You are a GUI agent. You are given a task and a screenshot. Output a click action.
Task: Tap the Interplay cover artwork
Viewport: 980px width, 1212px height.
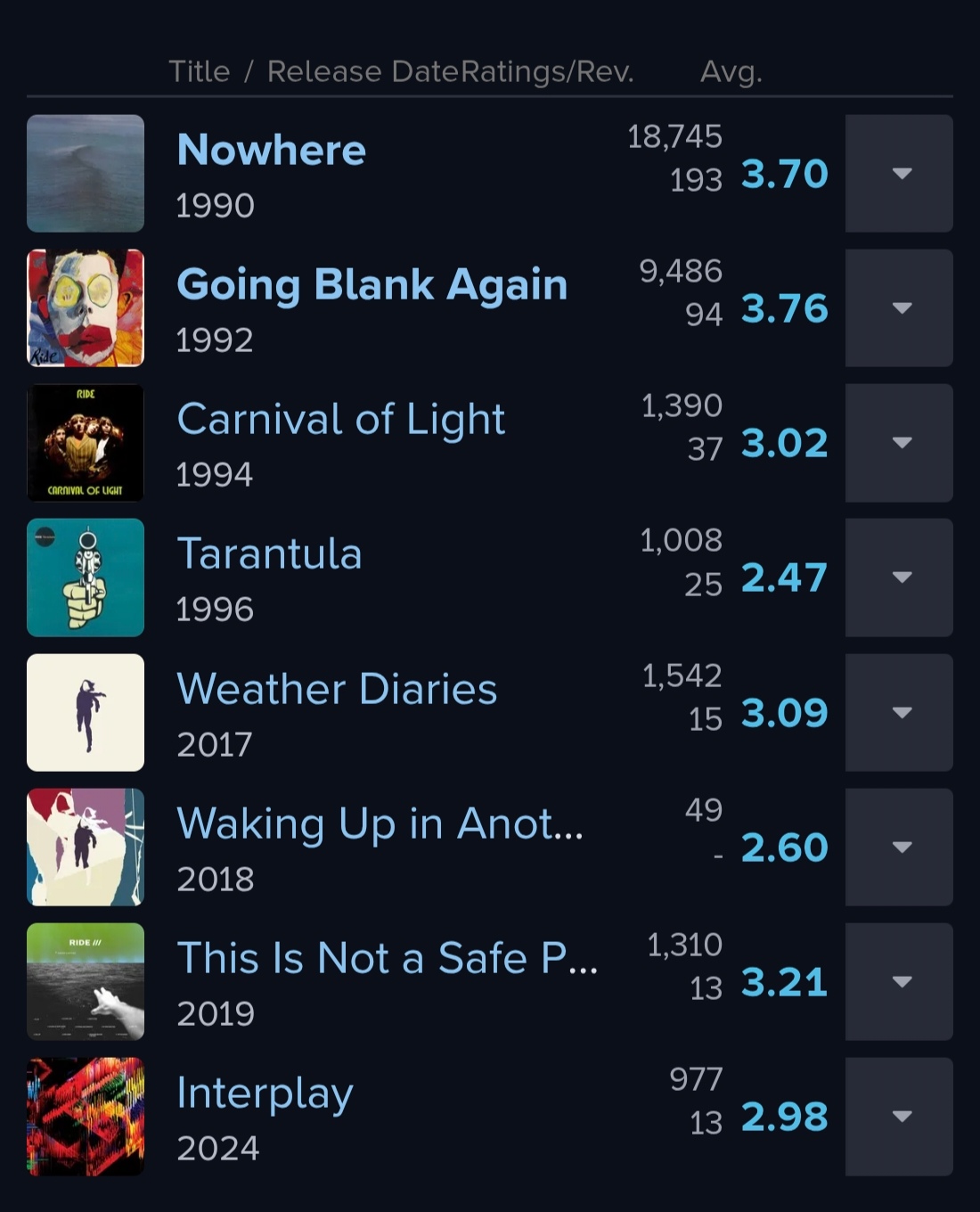(x=86, y=1116)
